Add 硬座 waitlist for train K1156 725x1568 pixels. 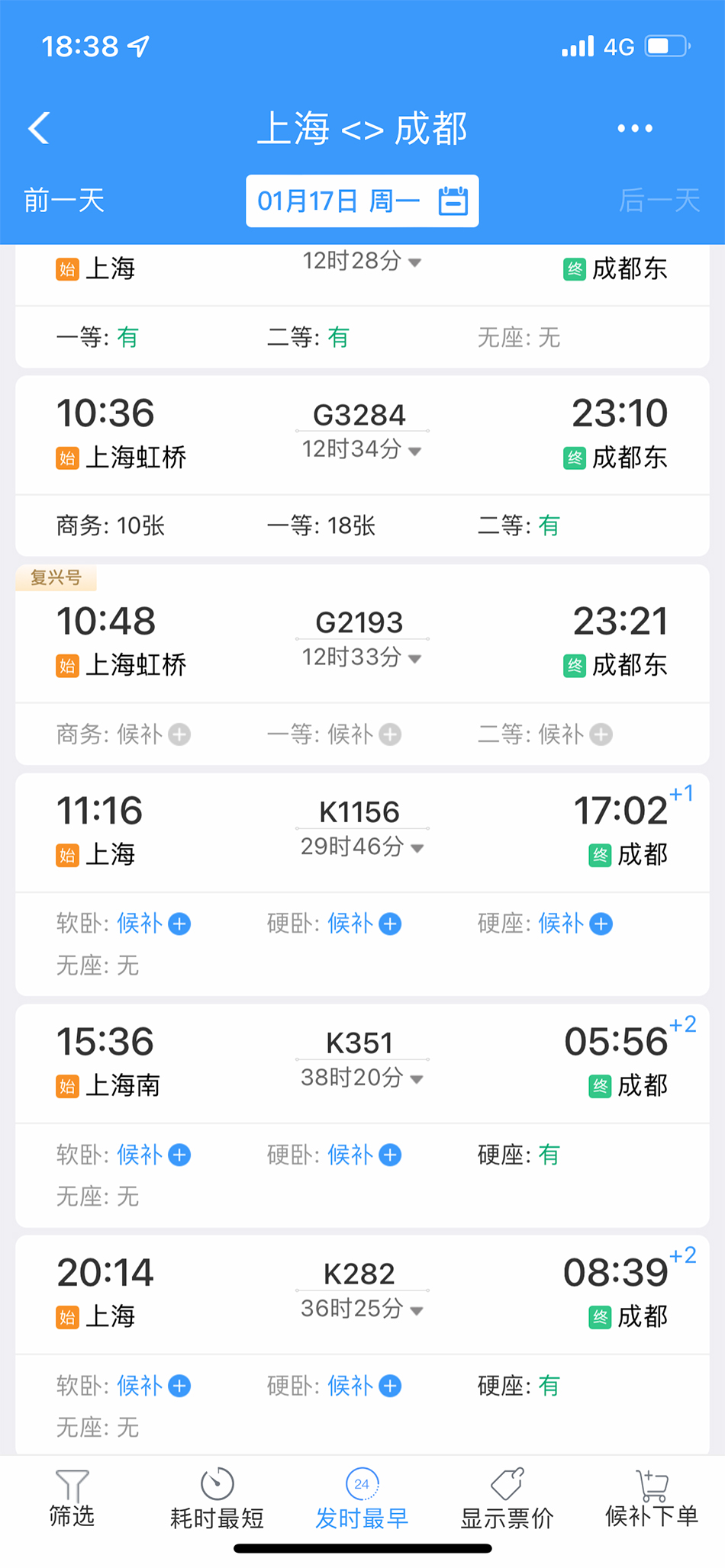pyautogui.click(x=601, y=924)
